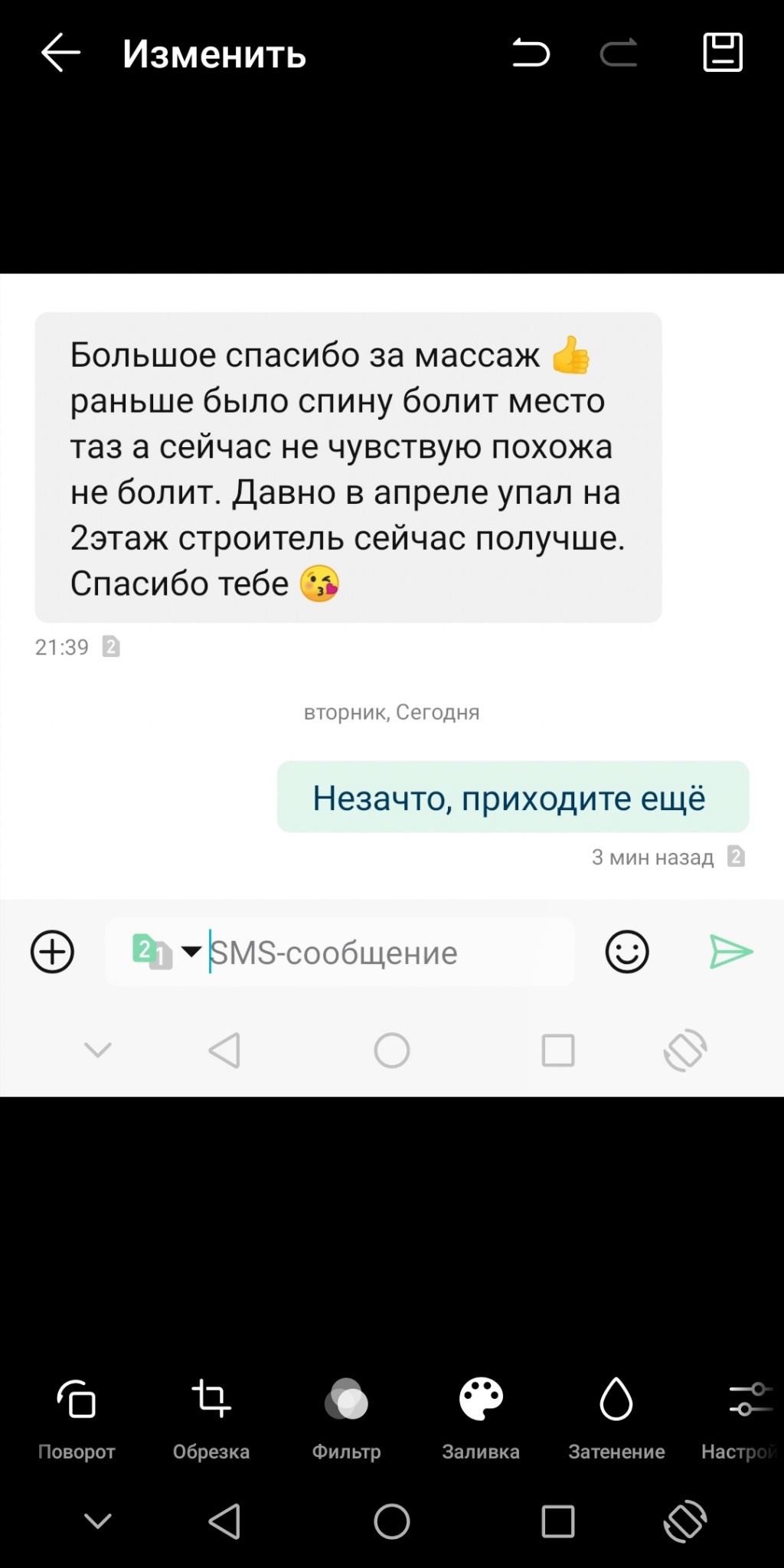This screenshot has height=1568, width=784.
Task: Tap the smiley emoji icon in the message bar
Action: 626,952
